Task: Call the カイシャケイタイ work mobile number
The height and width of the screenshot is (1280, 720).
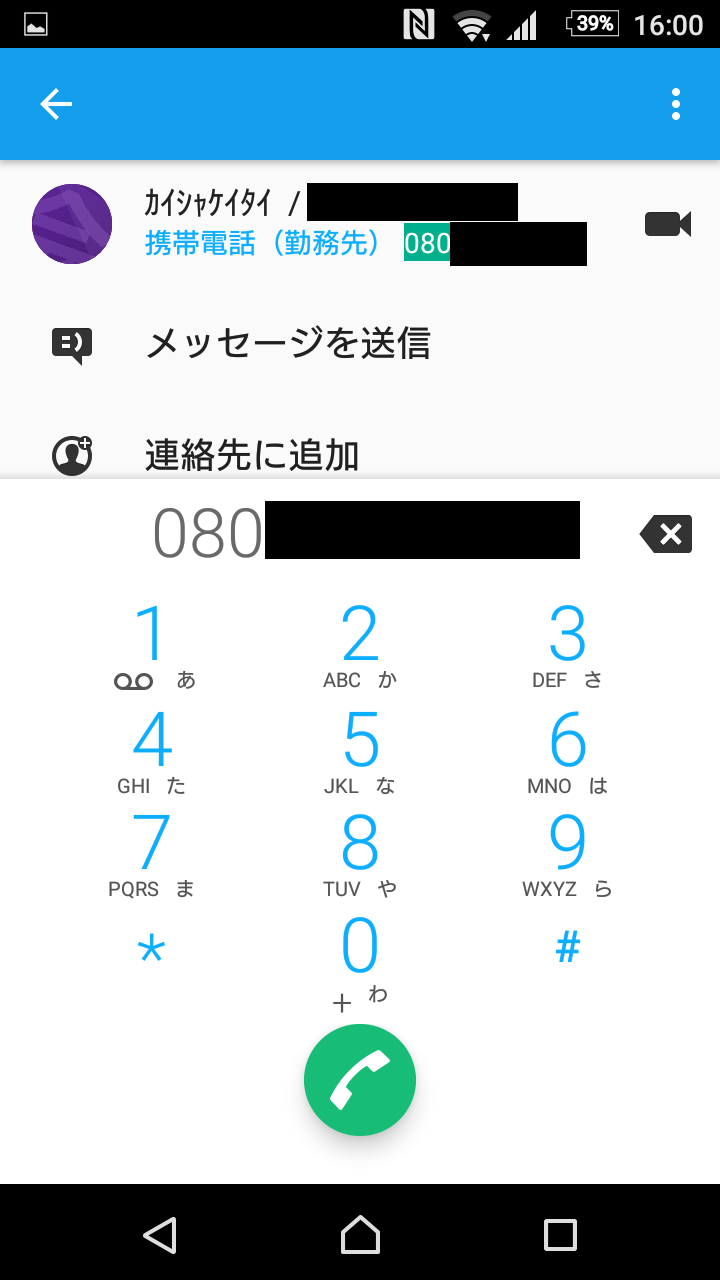Action: [330, 224]
